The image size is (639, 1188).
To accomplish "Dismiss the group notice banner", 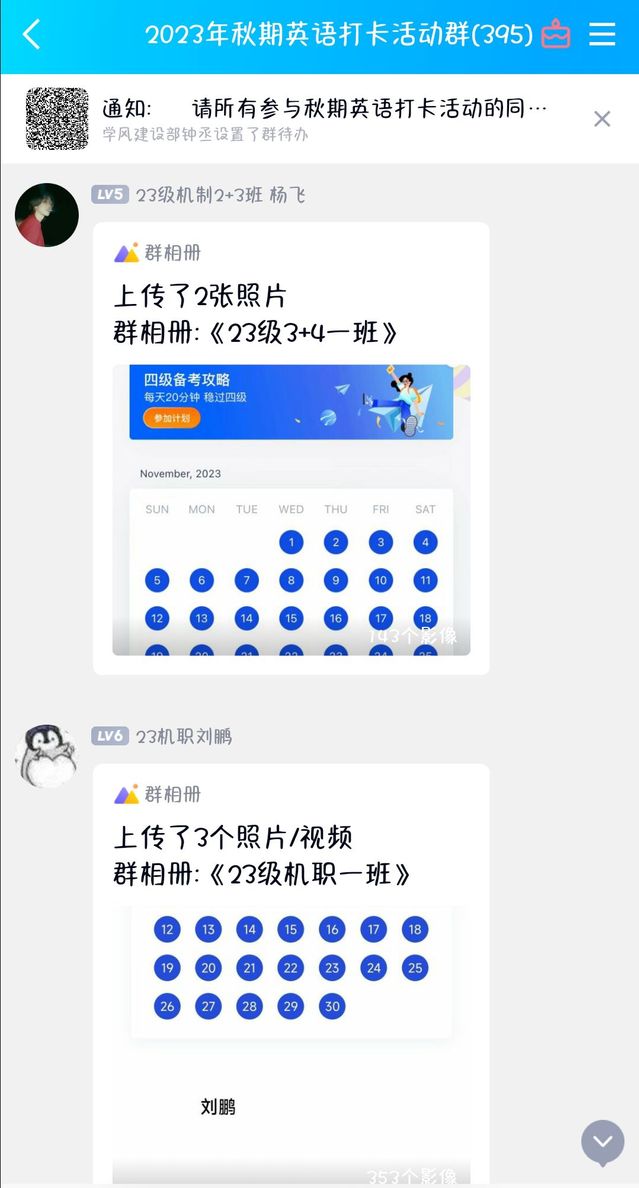I will tap(602, 119).
